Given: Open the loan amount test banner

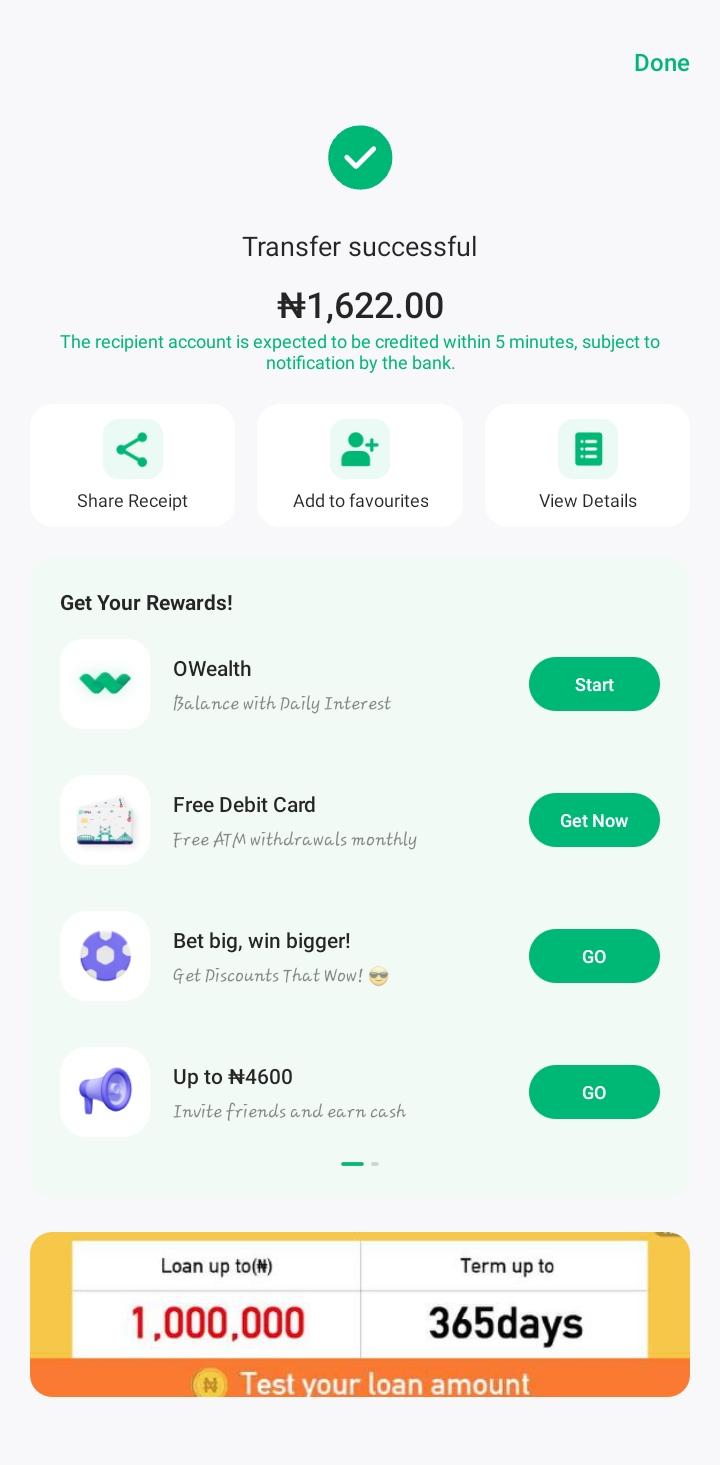Looking at the screenshot, I should pyautogui.click(x=360, y=1314).
